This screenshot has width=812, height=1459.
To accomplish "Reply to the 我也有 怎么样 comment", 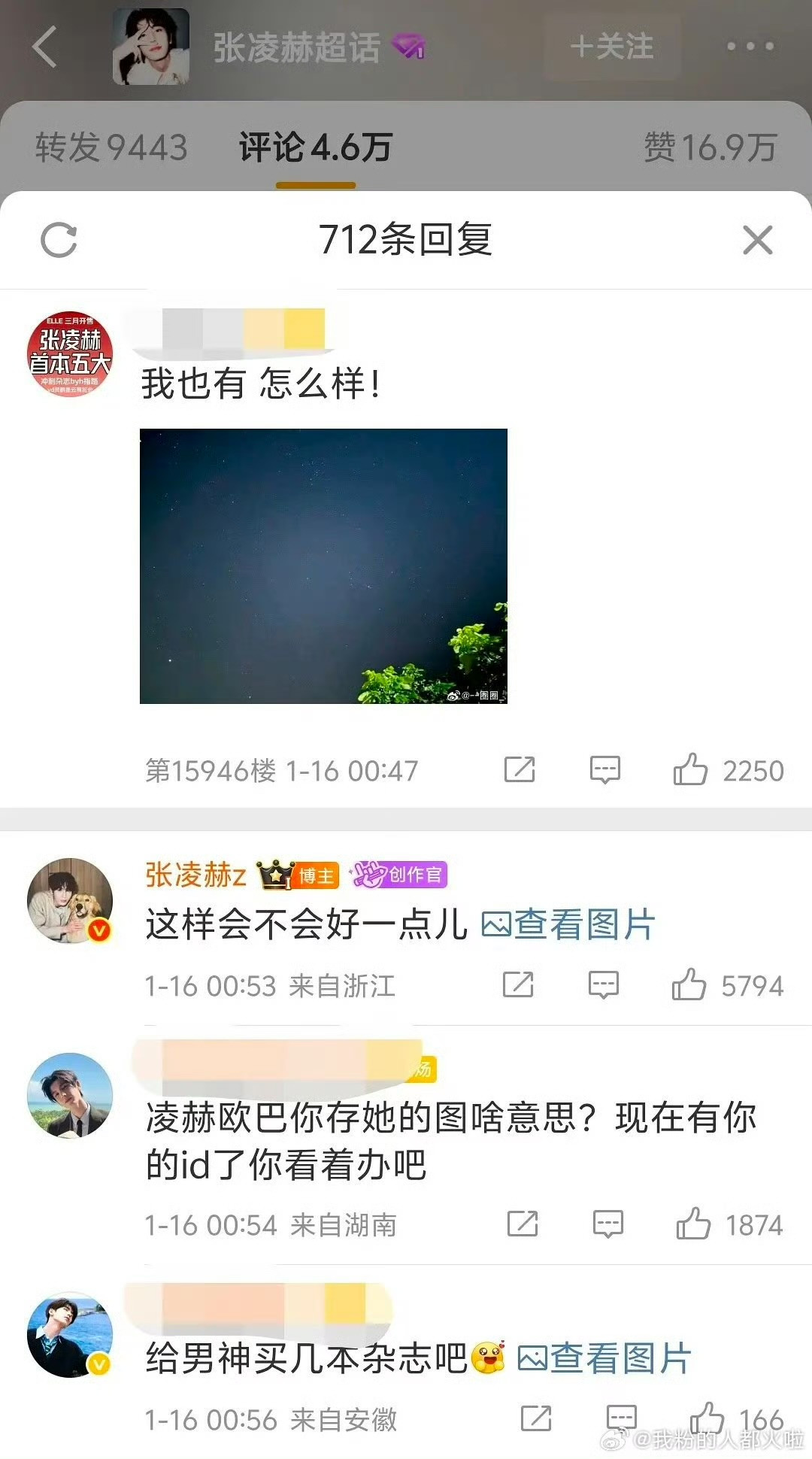I will click(604, 769).
